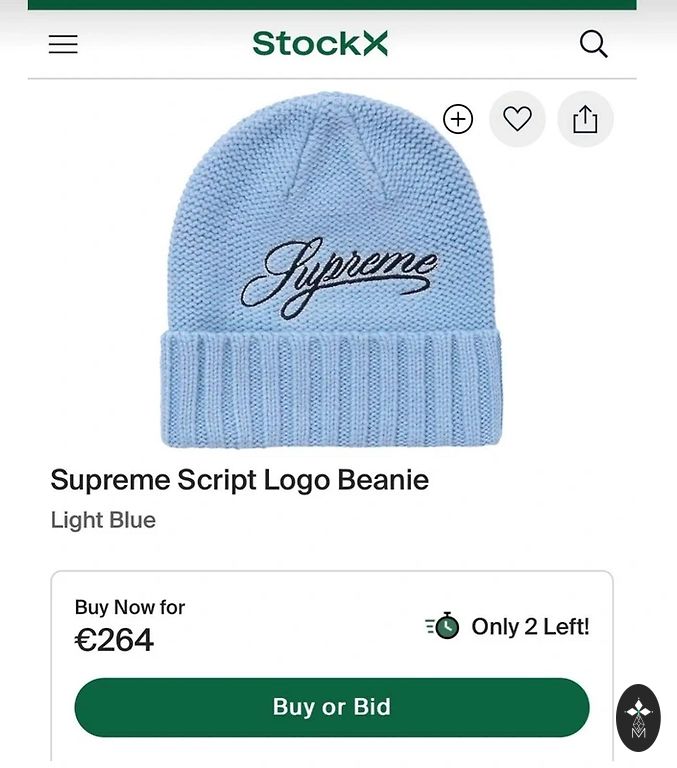Share this product listing
This screenshot has width=677, height=768.
click(585, 119)
